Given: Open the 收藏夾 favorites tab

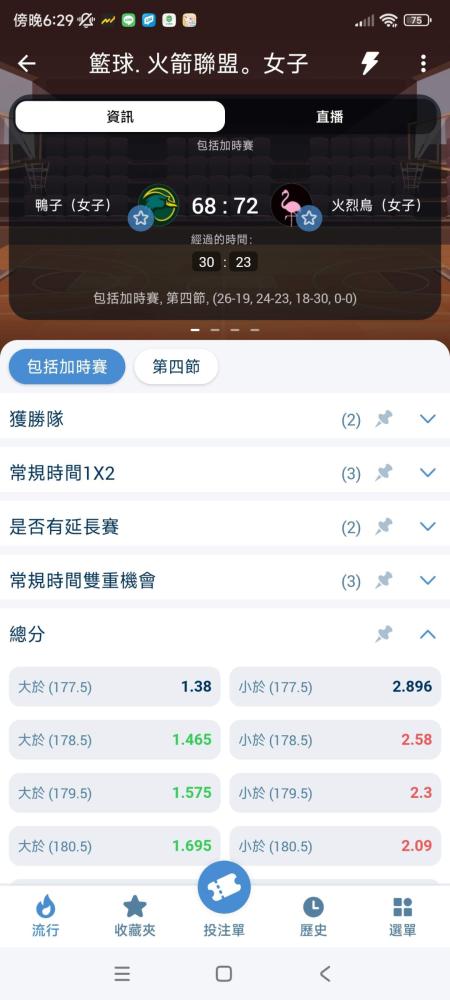Looking at the screenshot, I should click(x=134, y=916).
